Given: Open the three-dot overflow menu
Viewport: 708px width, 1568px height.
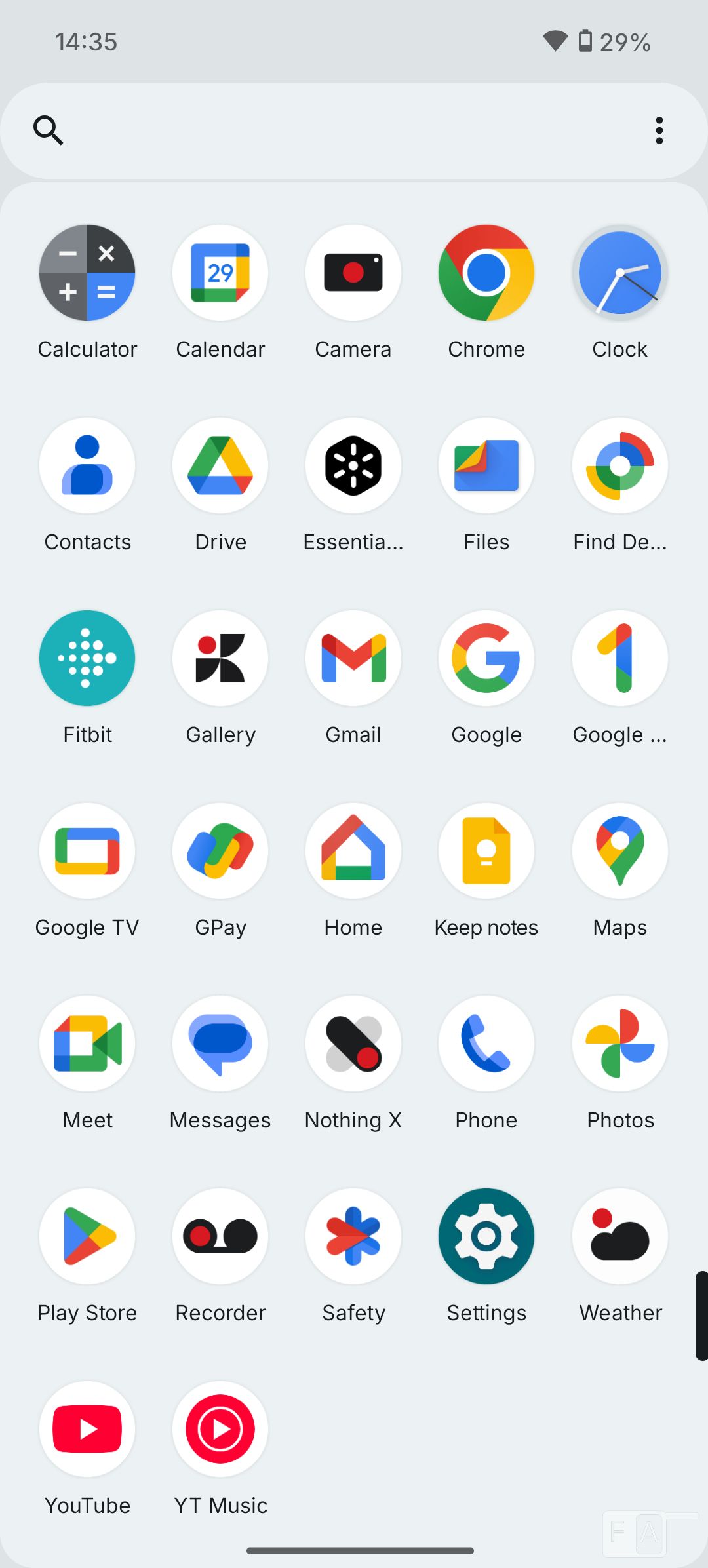Looking at the screenshot, I should click(x=659, y=130).
